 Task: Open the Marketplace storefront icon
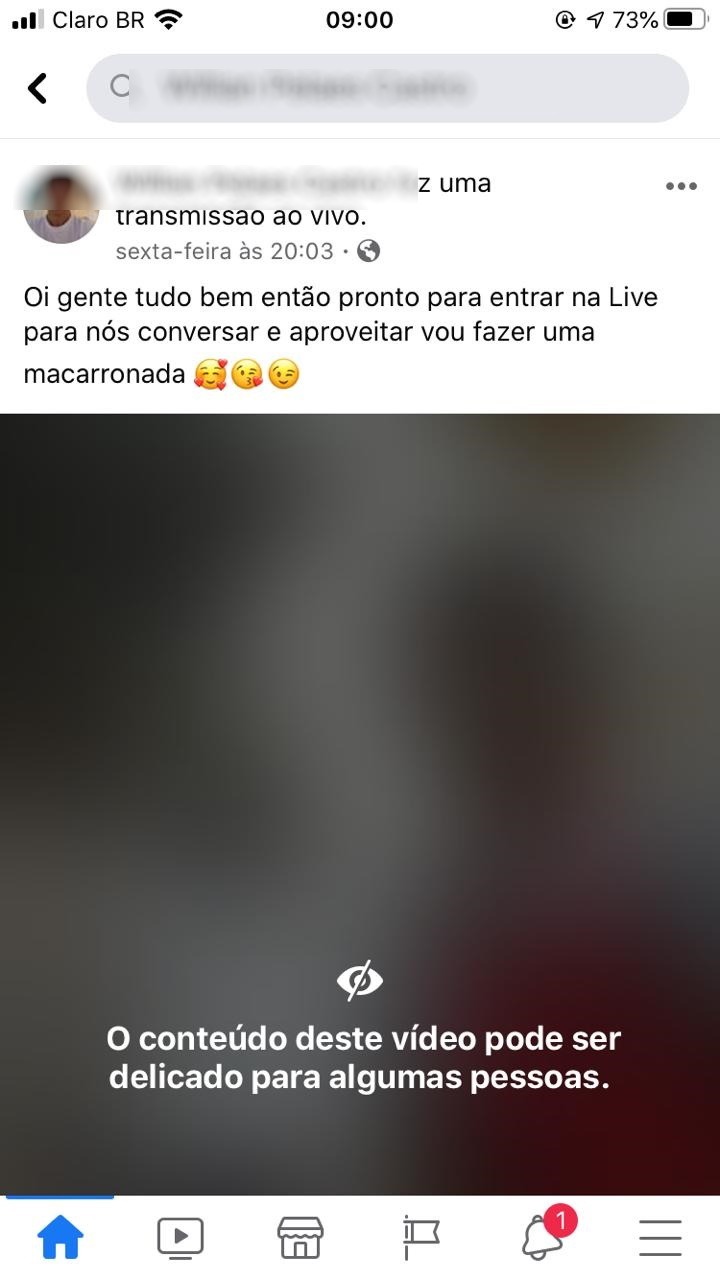coord(300,1236)
